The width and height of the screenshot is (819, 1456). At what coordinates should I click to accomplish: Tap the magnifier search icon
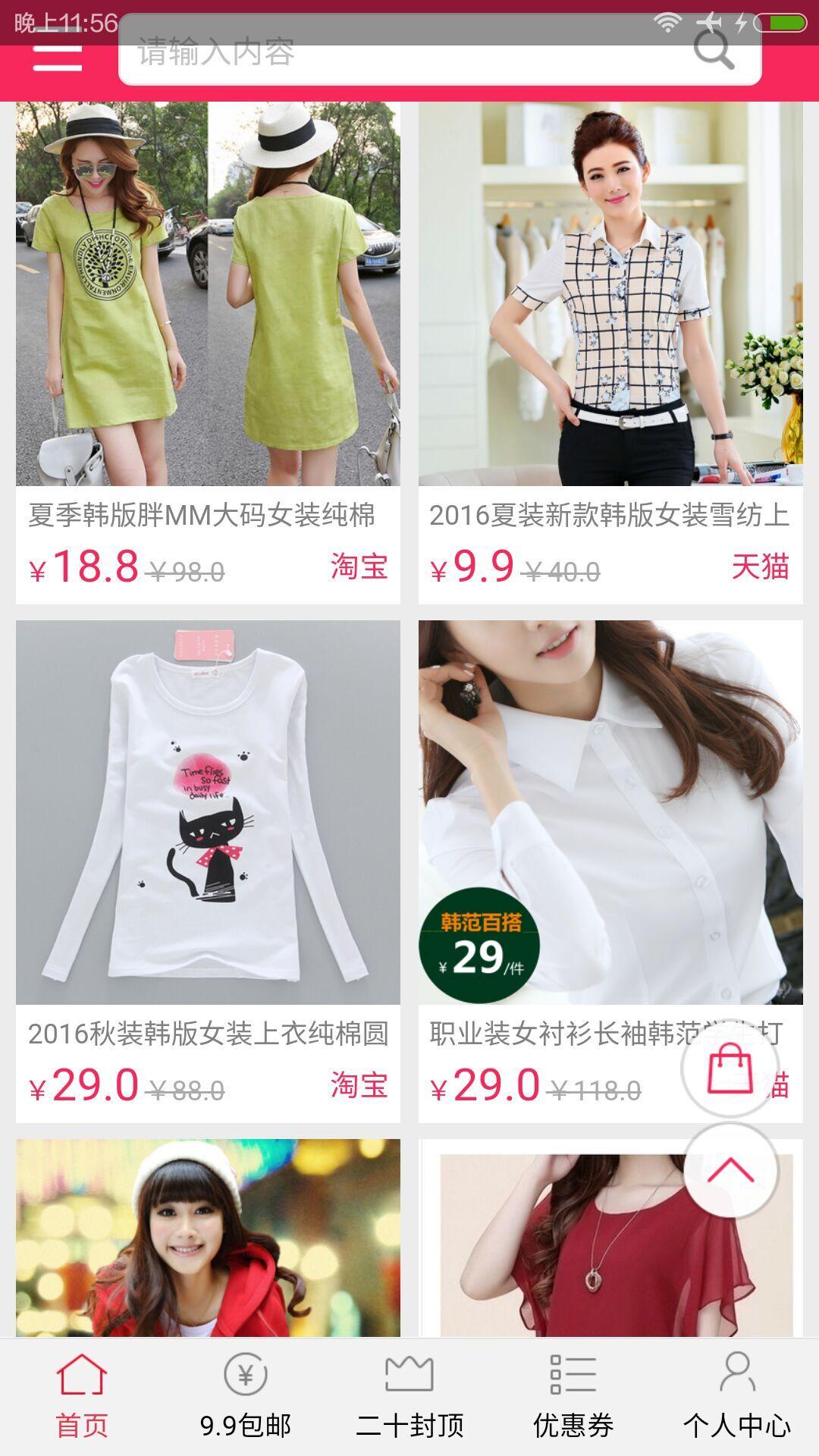coord(713,50)
